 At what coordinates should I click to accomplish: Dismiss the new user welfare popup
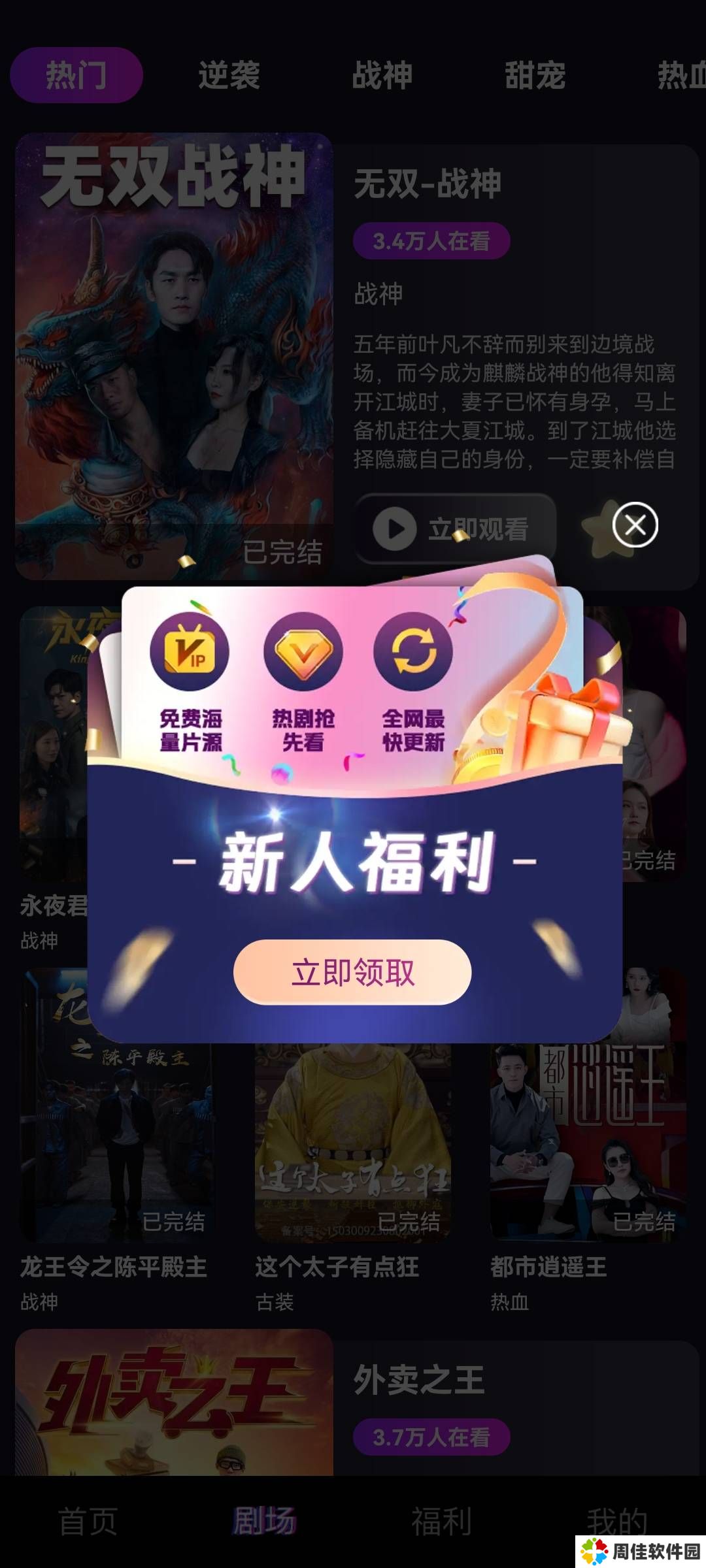click(x=635, y=525)
